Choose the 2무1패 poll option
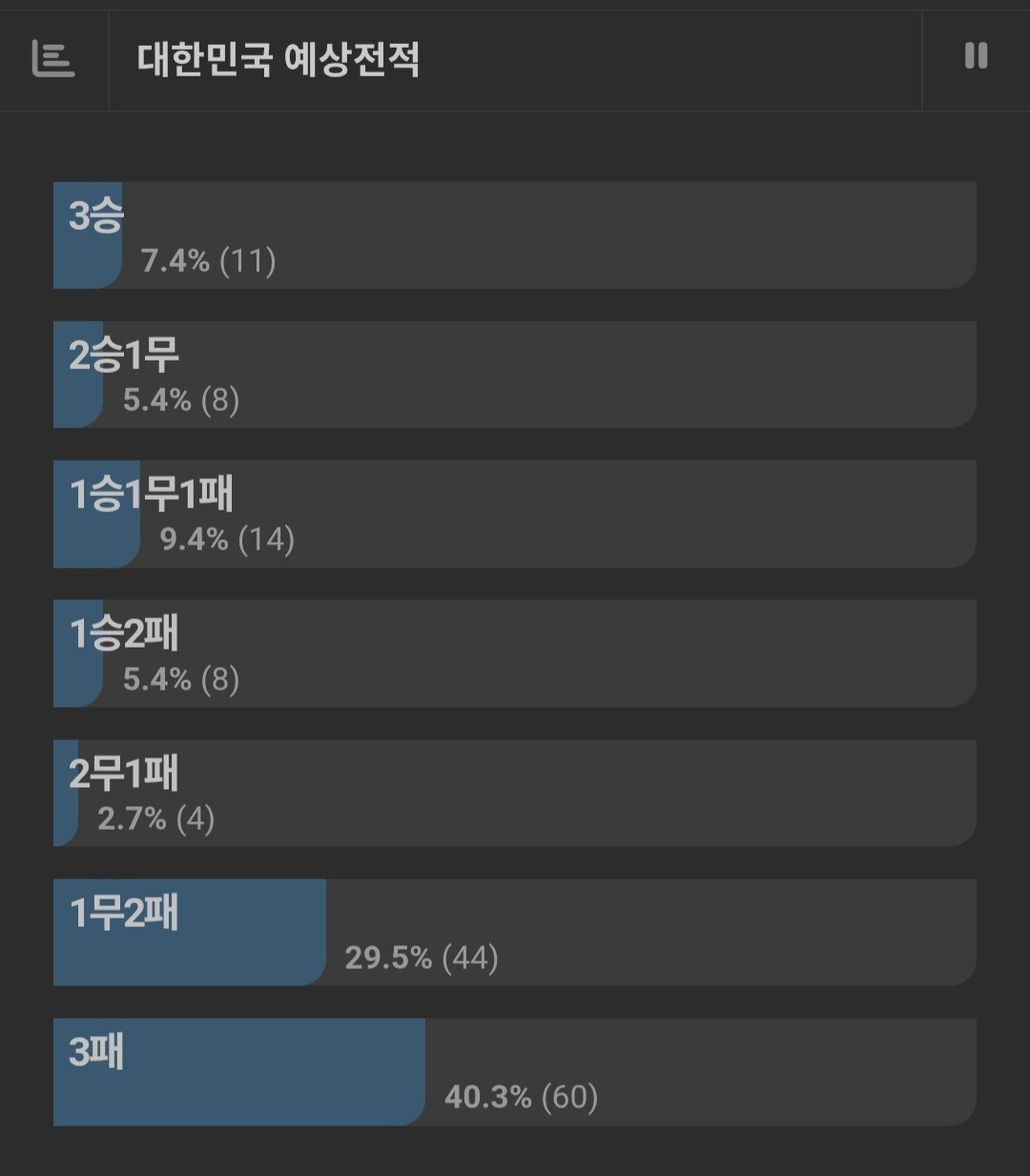Image resolution: width=1030 pixels, height=1176 pixels. point(515,793)
